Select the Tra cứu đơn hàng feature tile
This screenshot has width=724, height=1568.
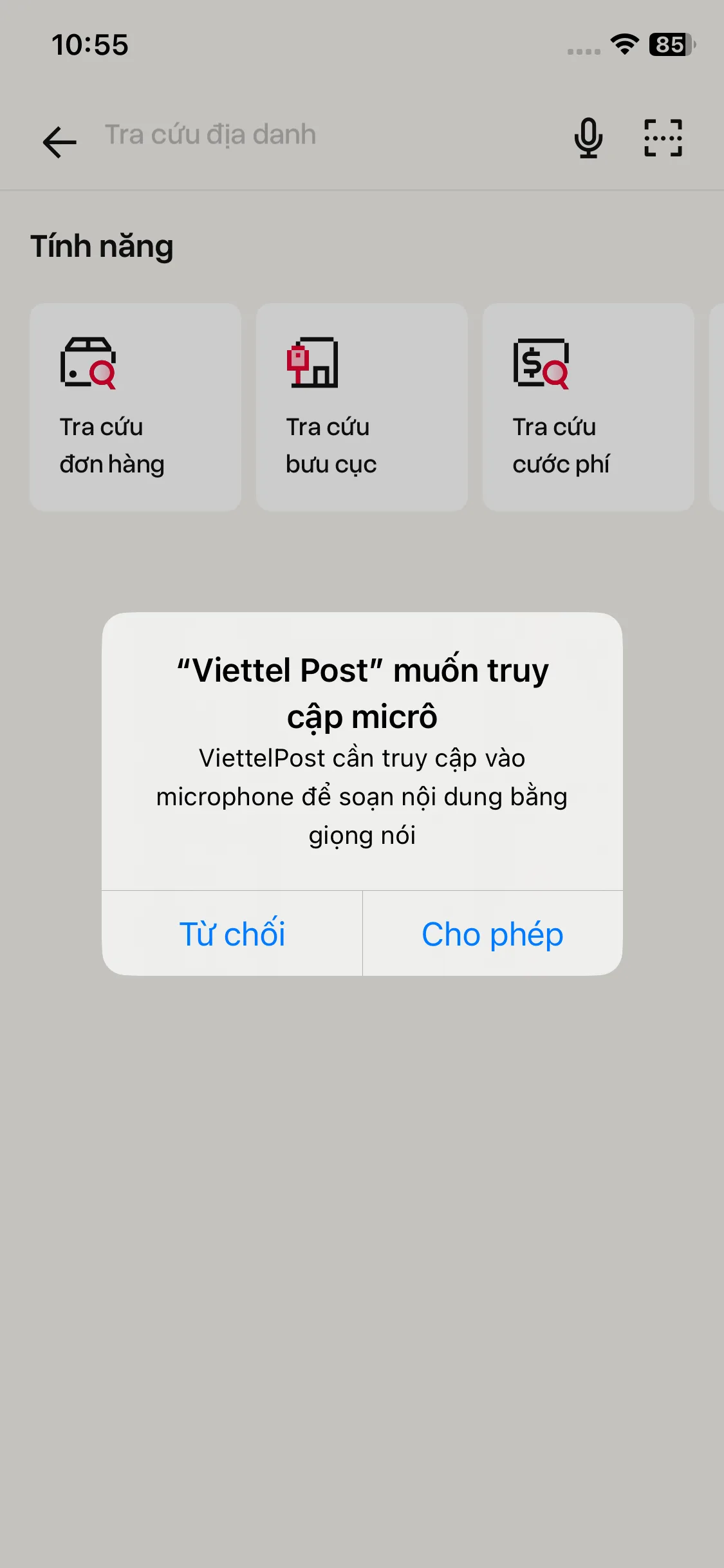[x=135, y=406]
